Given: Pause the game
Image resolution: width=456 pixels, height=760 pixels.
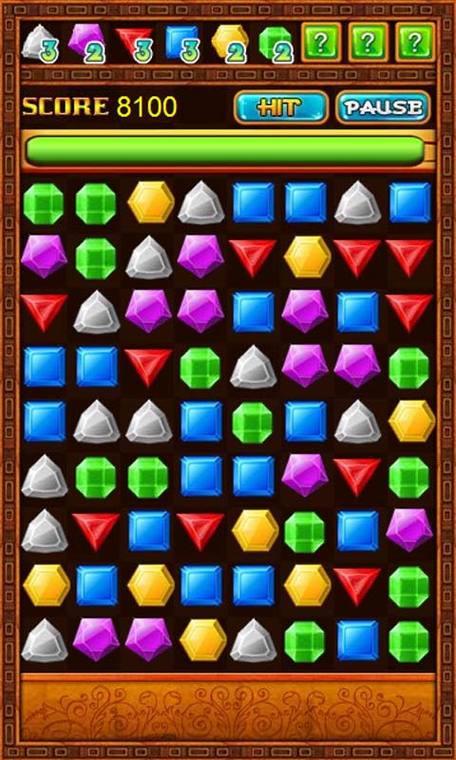Looking at the screenshot, I should click(x=383, y=108).
